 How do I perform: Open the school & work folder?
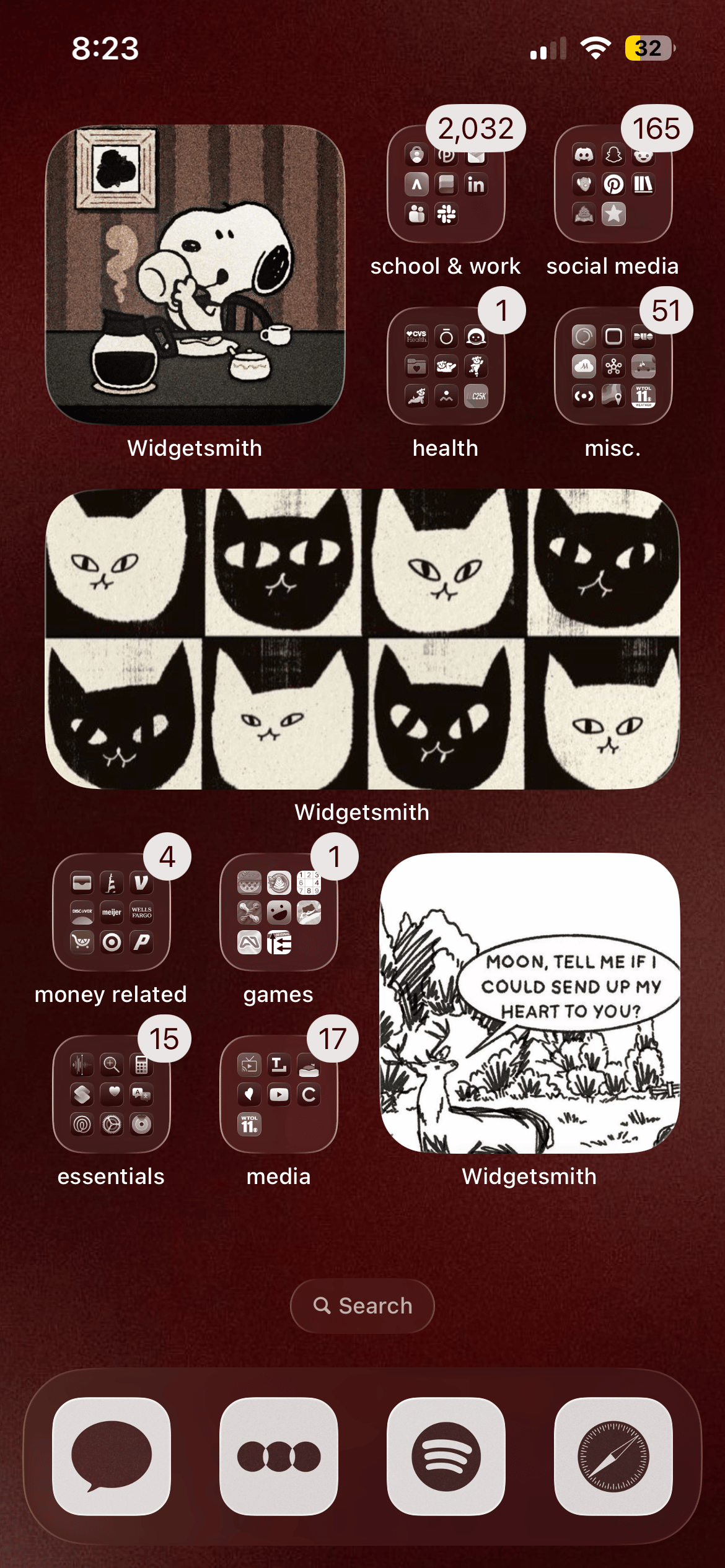point(446,184)
